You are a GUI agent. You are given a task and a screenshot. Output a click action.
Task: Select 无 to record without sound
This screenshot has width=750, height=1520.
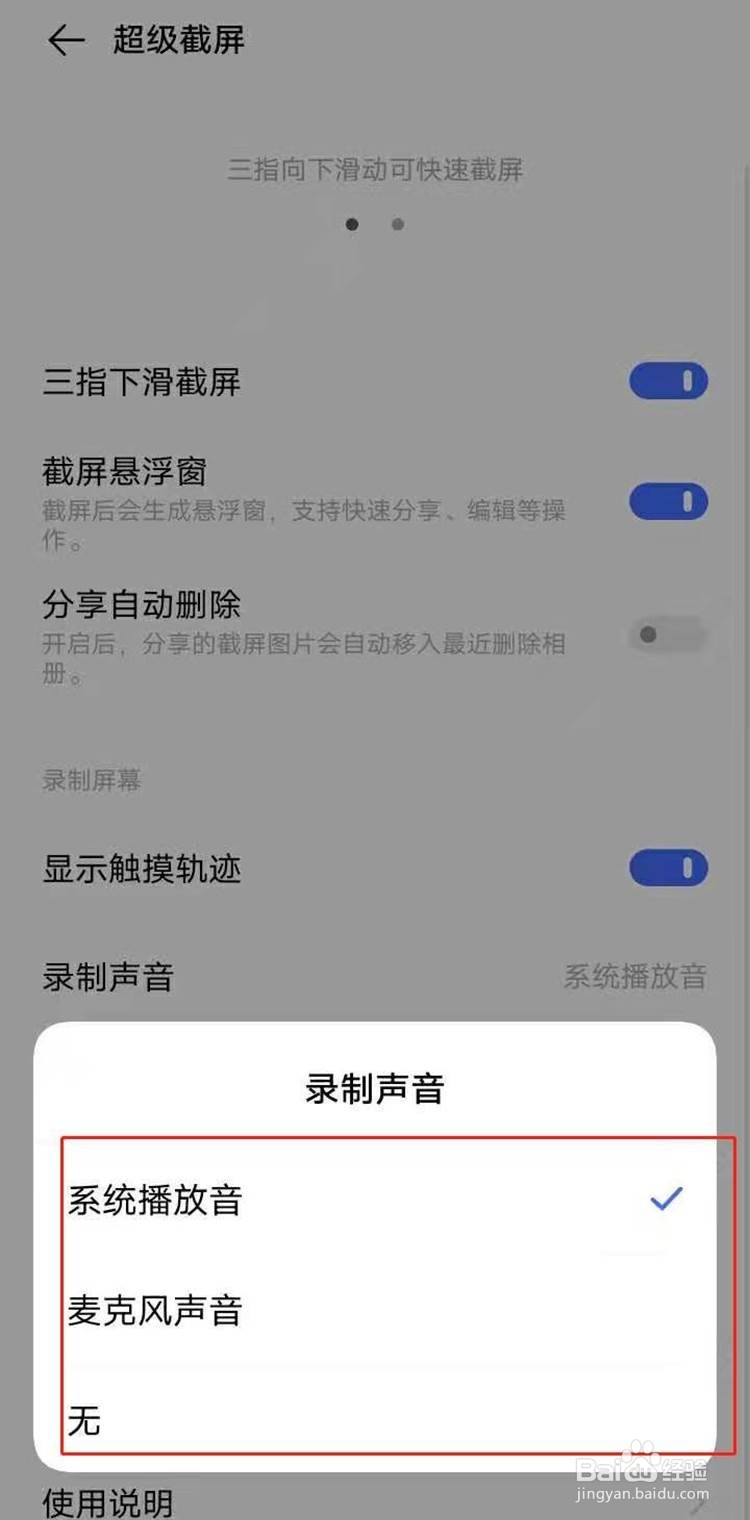pyautogui.click(x=84, y=1420)
